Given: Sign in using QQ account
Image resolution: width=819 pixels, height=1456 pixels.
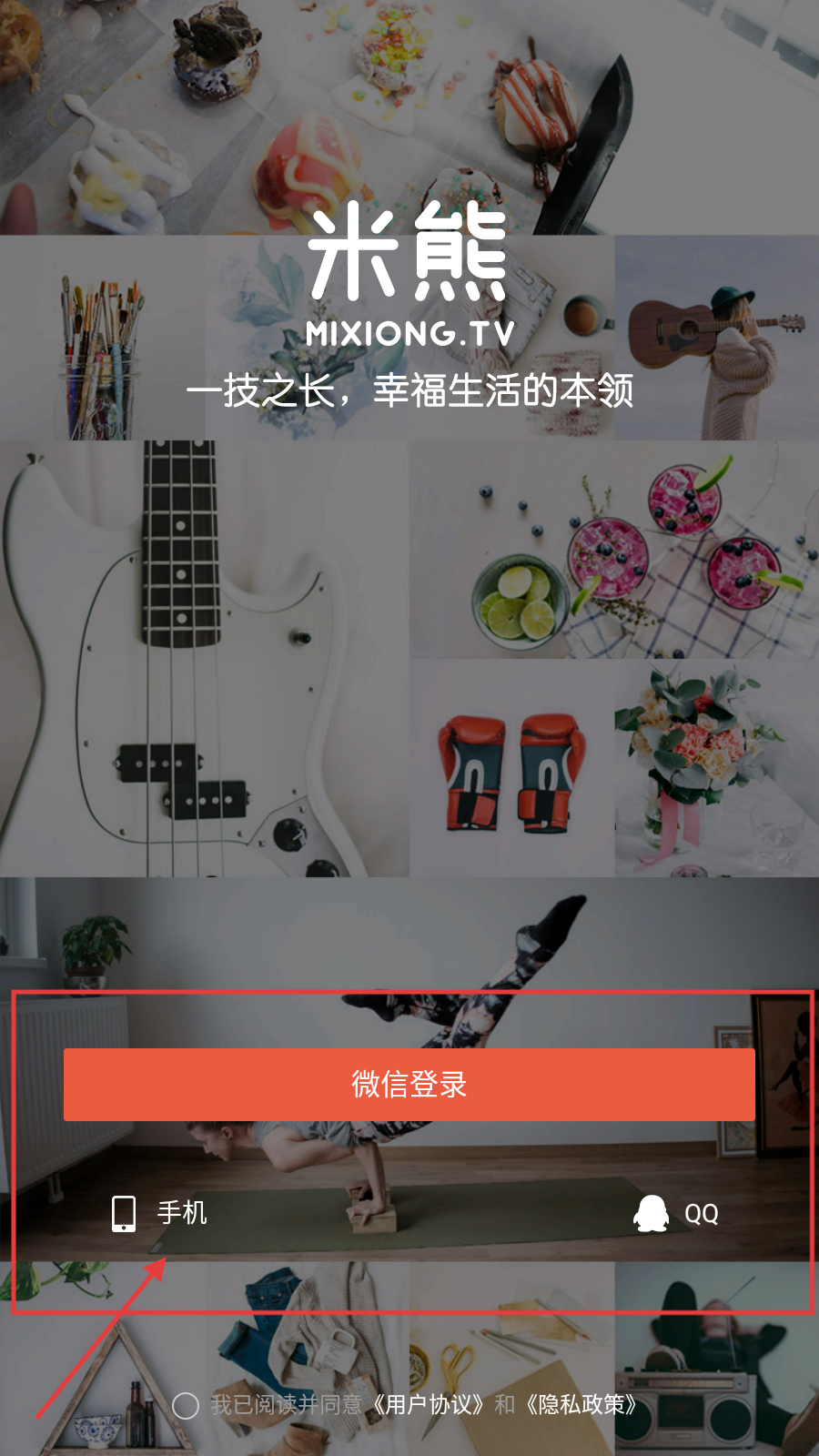Looking at the screenshot, I should point(676,1213).
